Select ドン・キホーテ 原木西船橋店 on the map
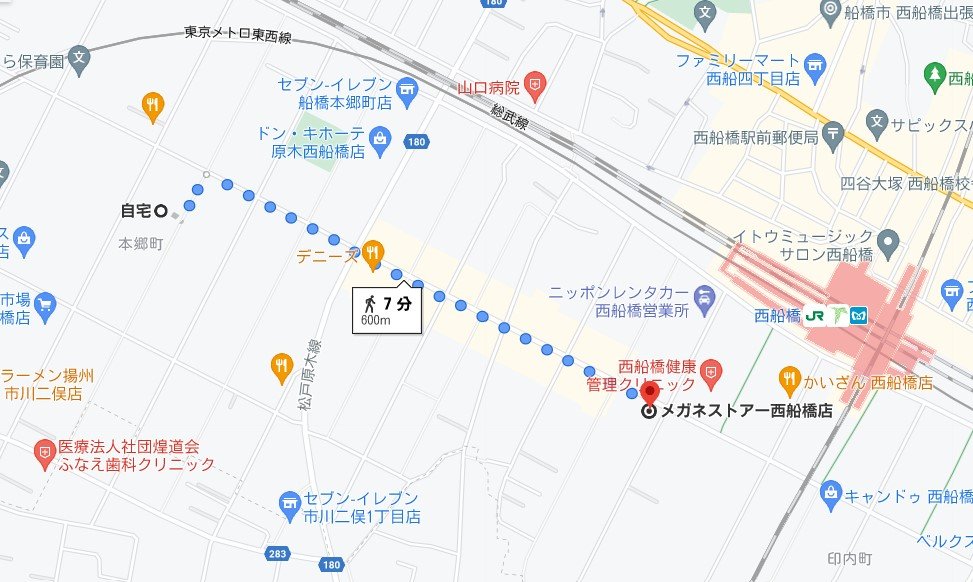 click(x=379, y=138)
